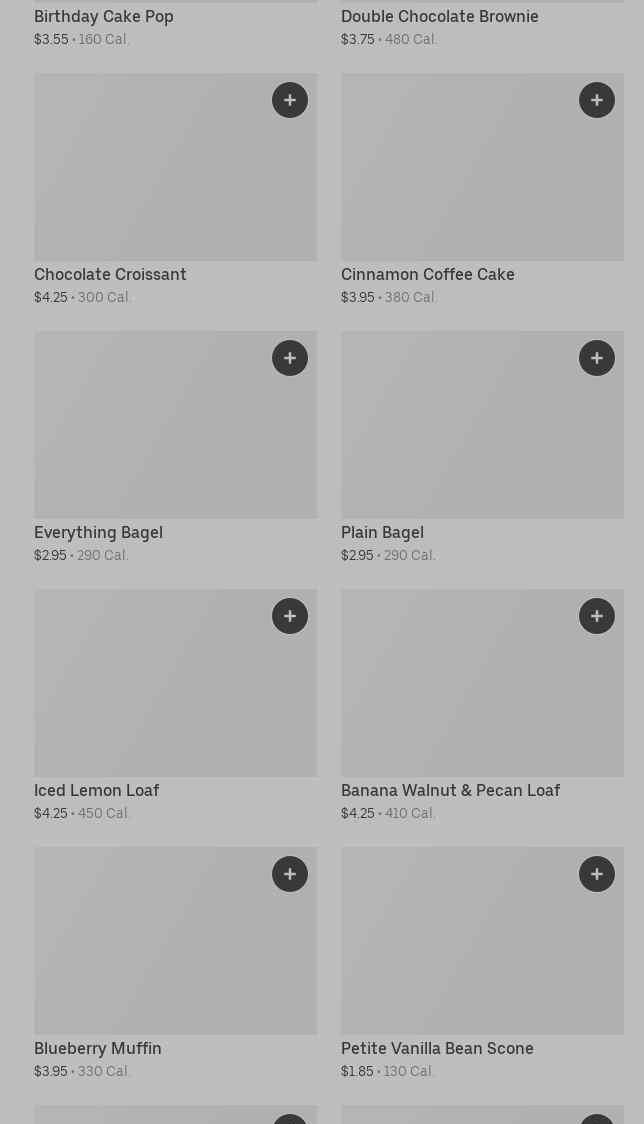Add Plain Bagel to order
Viewport: 644px width, 1124px height.
597,358
